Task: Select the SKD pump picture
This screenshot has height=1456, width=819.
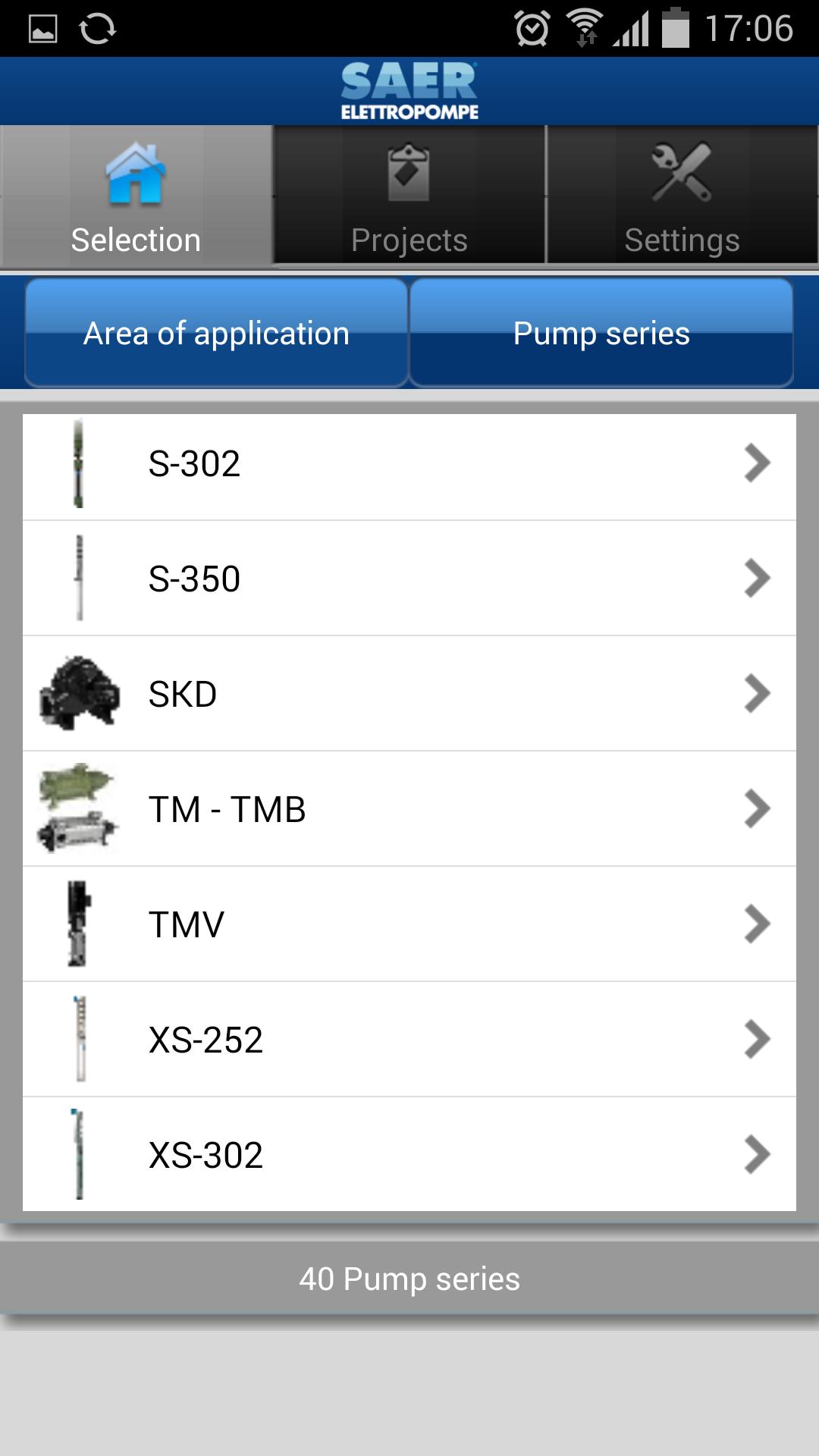Action: pyautogui.click(x=80, y=692)
